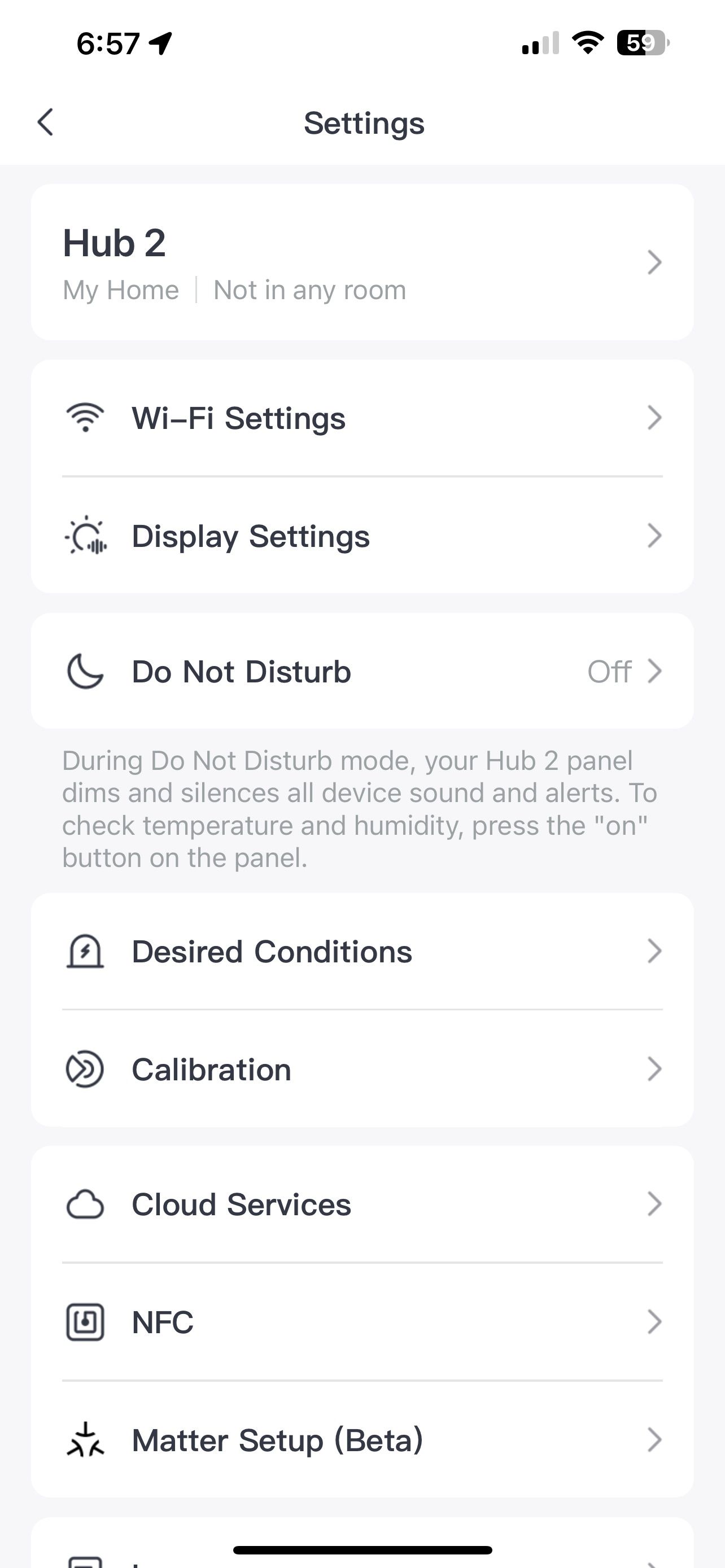Viewport: 725px width, 1568px height.
Task: Expand Do Not Disturb with its chevron
Action: pos(654,671)
